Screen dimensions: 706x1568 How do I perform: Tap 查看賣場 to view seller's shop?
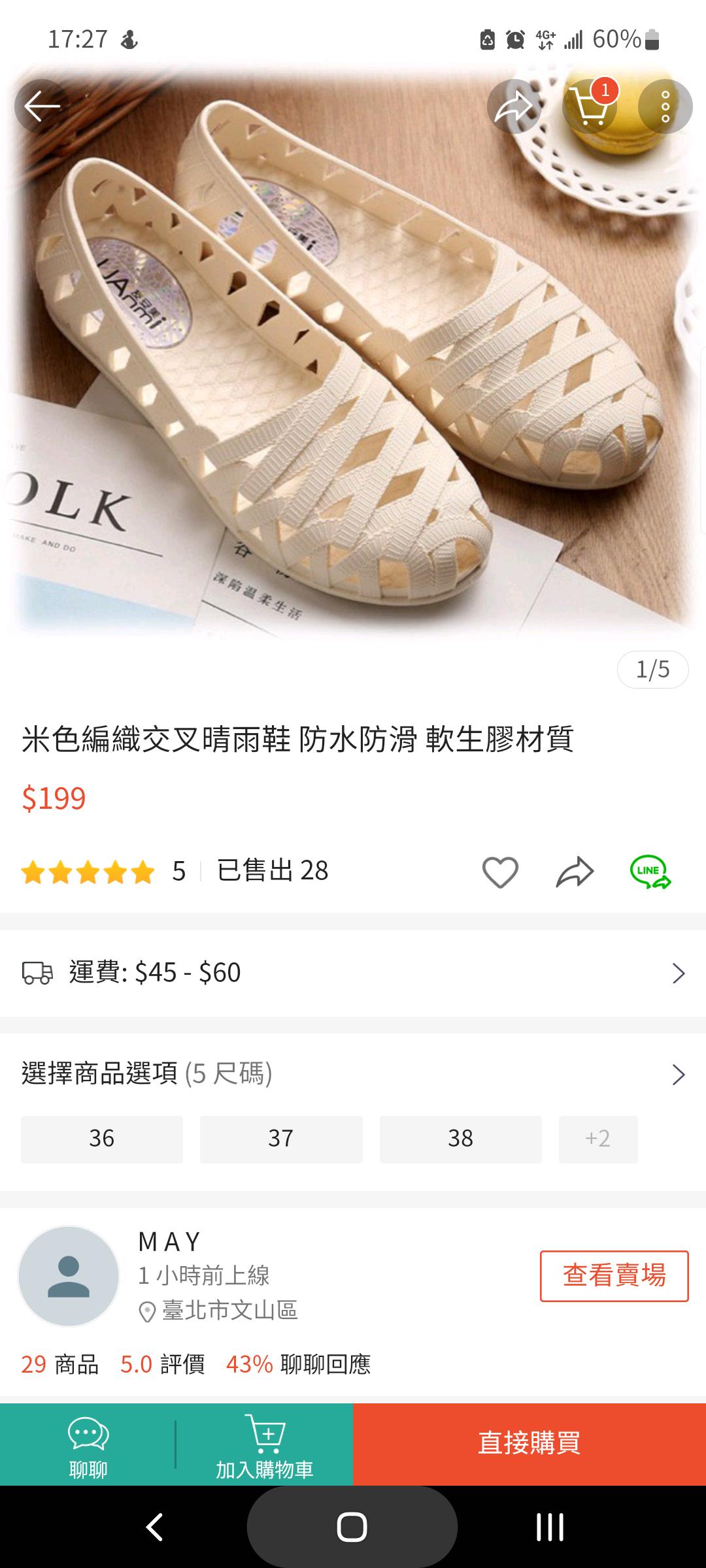(x=614, y=1275)
